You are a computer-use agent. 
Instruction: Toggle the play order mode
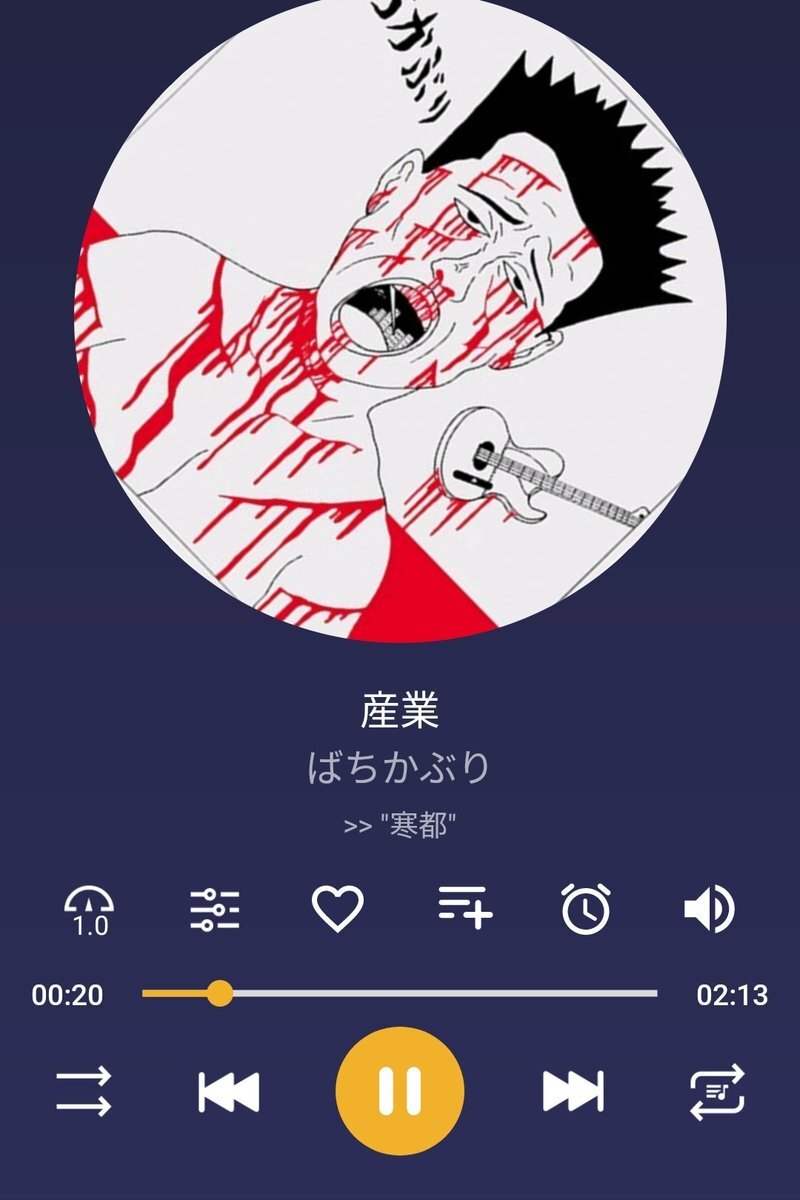[84, 1091]
